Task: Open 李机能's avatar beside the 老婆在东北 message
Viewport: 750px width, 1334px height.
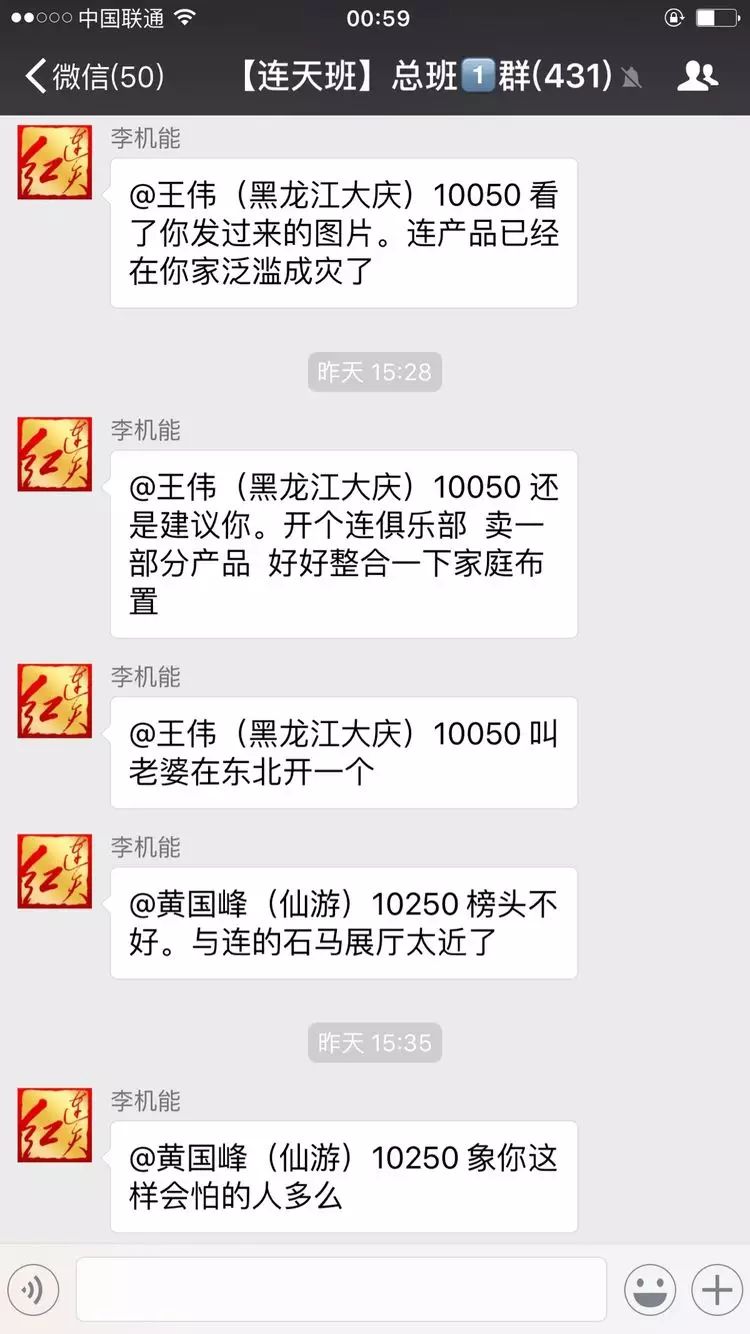Action: 54,701
